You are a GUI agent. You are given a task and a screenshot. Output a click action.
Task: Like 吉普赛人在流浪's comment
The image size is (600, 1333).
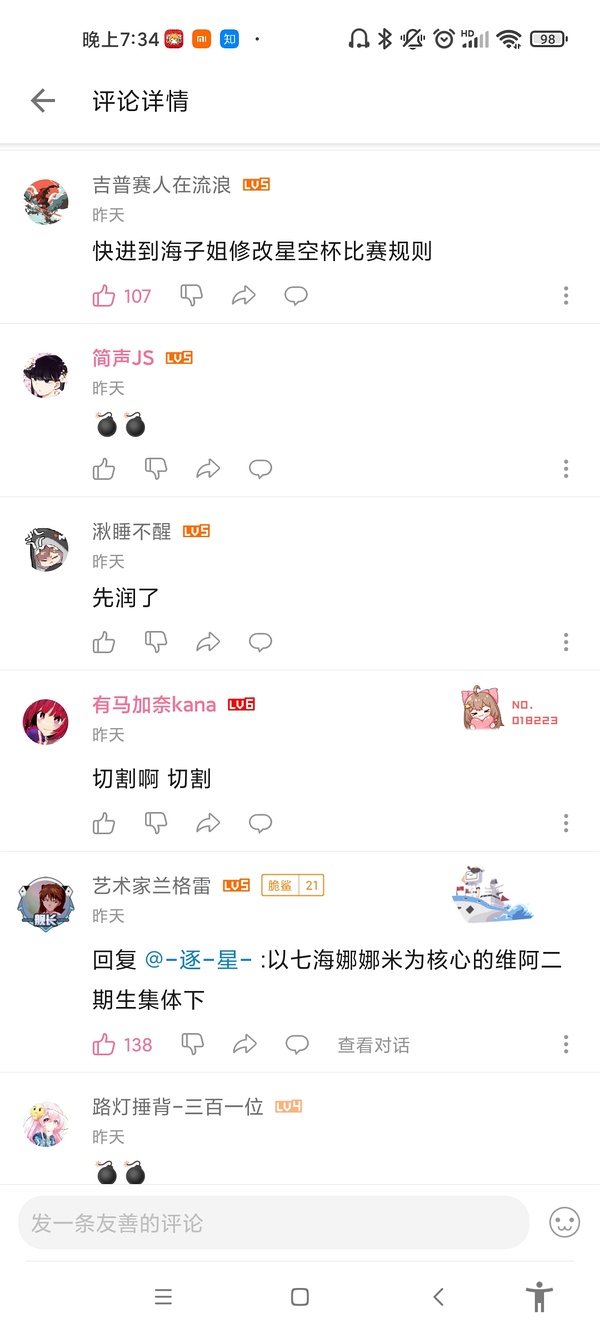[105, 296]
